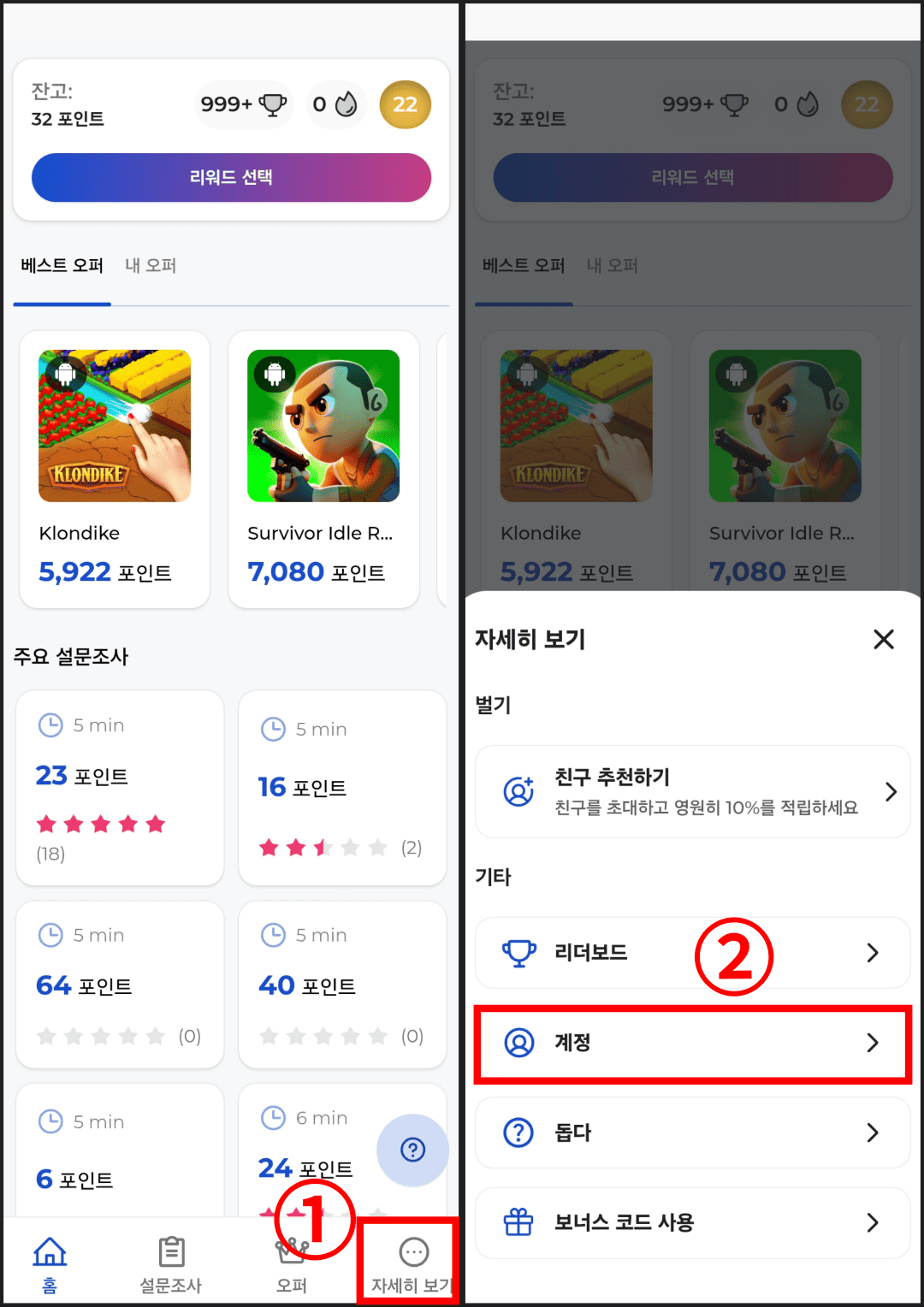This screenshot has width=924, height=1307.
Task: Click the trophy balance icon showing 999+
Action: pos(274,104)
